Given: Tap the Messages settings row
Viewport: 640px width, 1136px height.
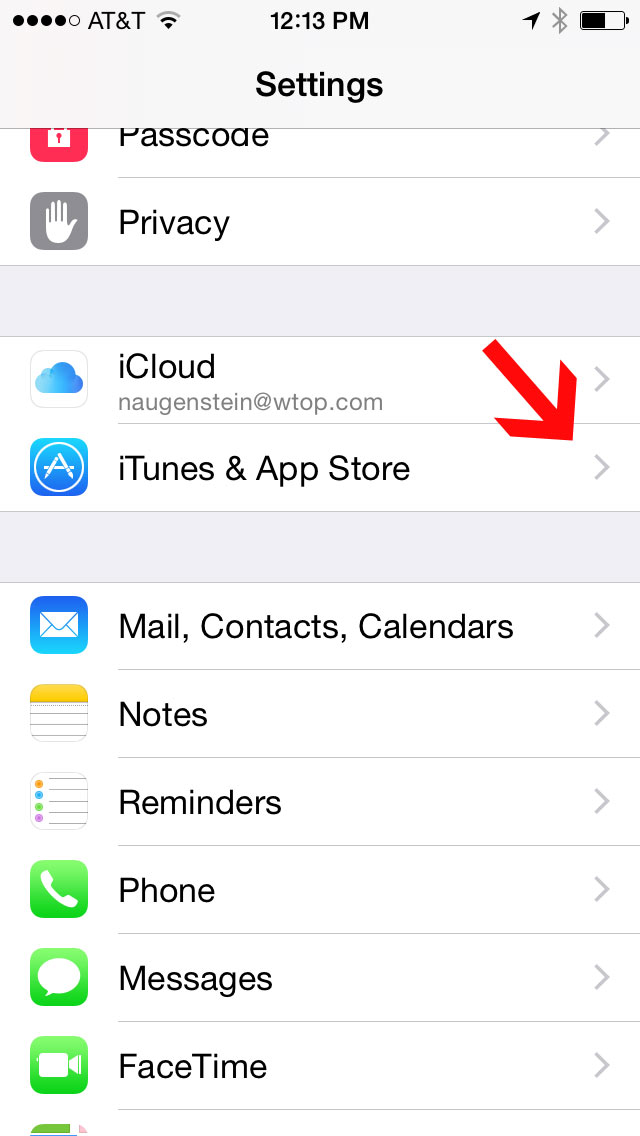Looking at the screenshot, I should [320, 978].
